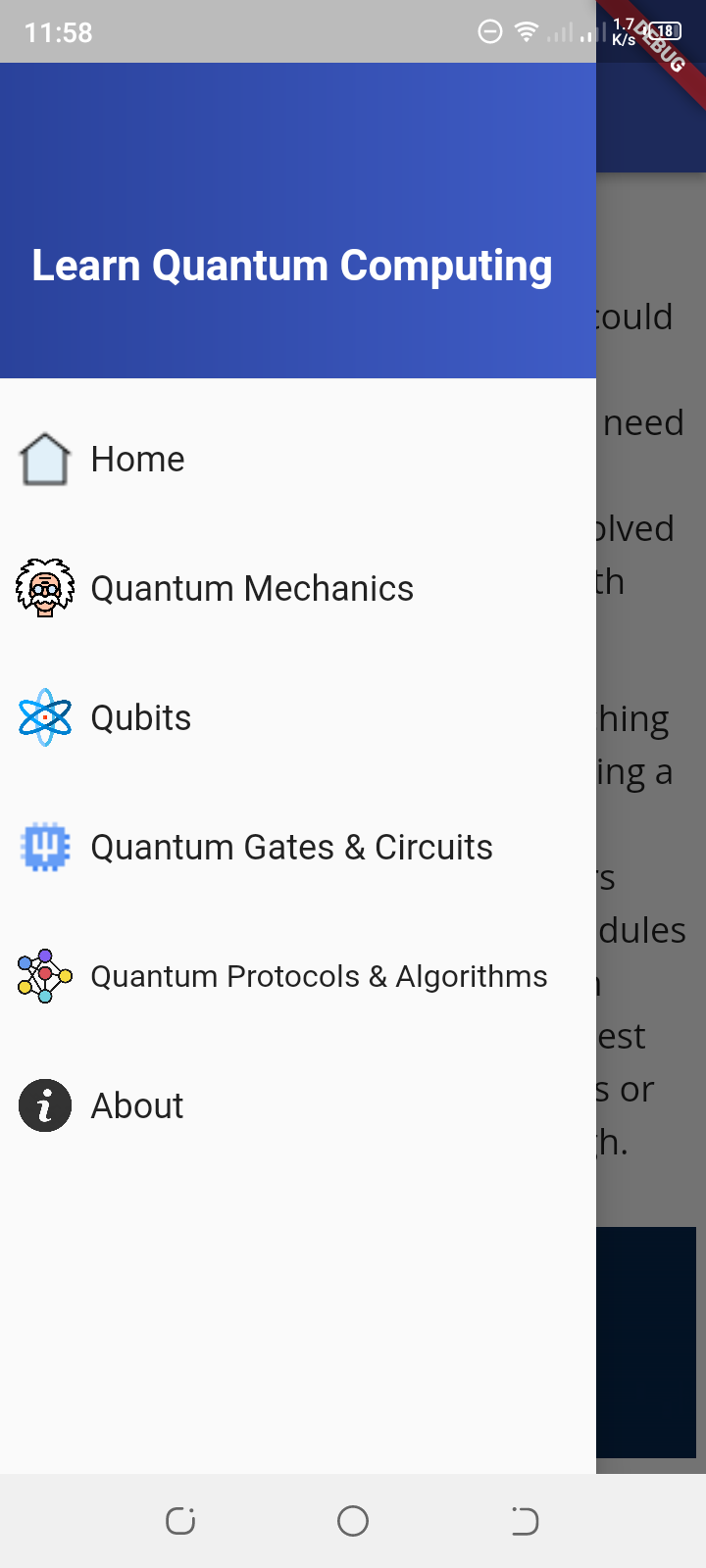Open the Home drawer item
Image resolution: width=706 pixels, height=1568 pixels.
click(x=298, y=459)
